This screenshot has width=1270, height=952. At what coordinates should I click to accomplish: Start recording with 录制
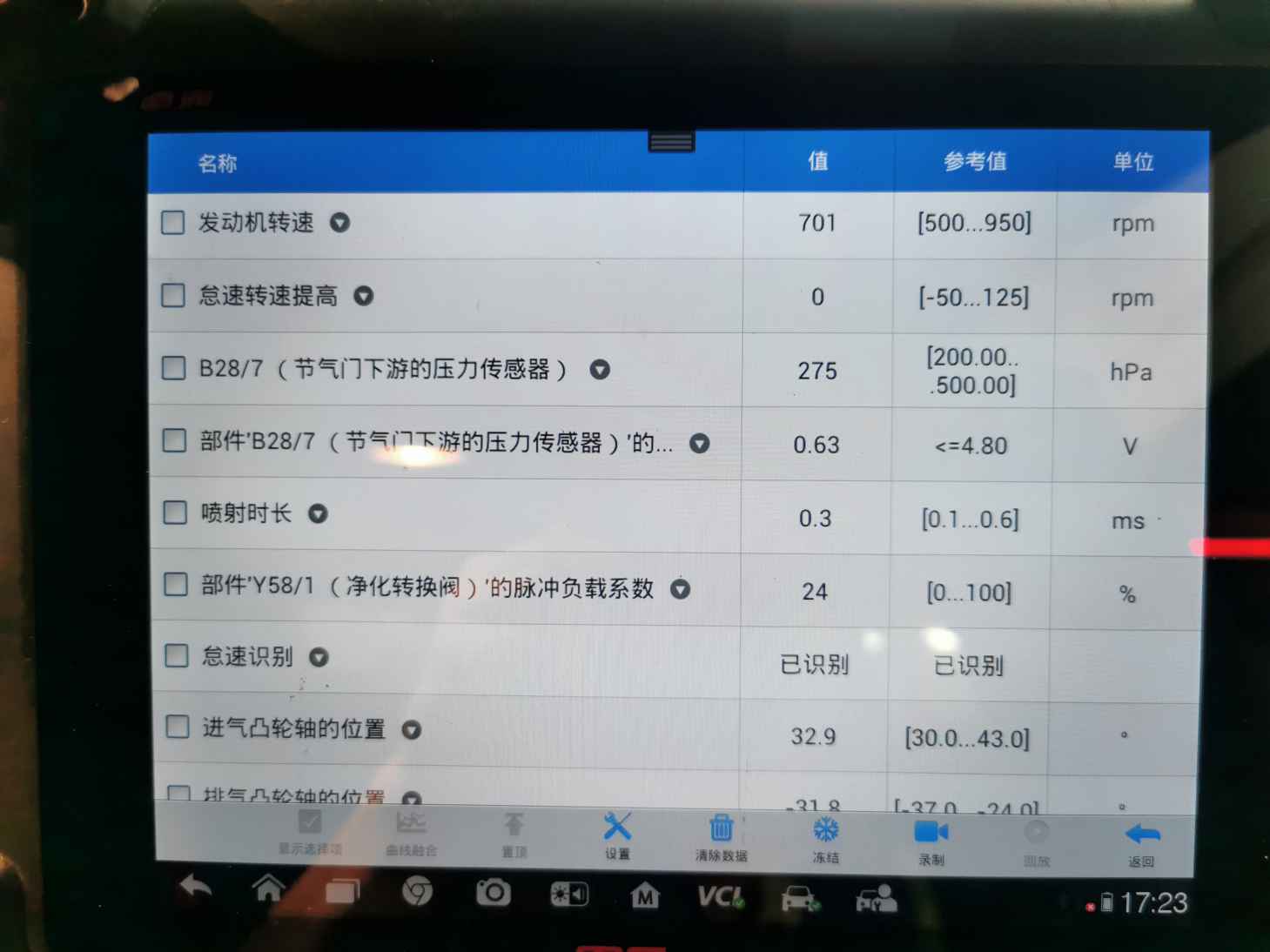(931, 841)
